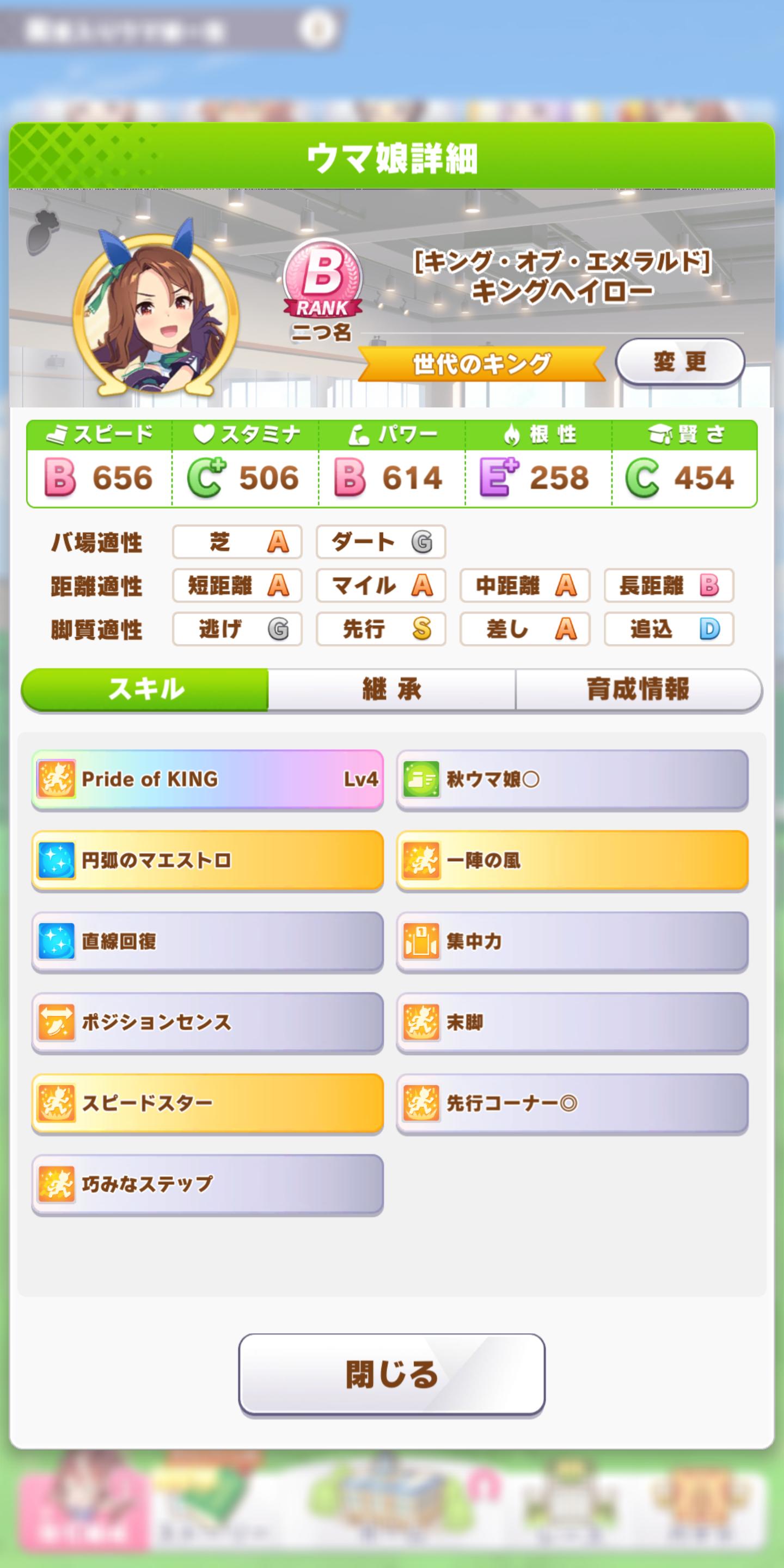Viewport: 784px width, 1568px height.
Task: Open the 集中力 skill
Action: (572, 941)
